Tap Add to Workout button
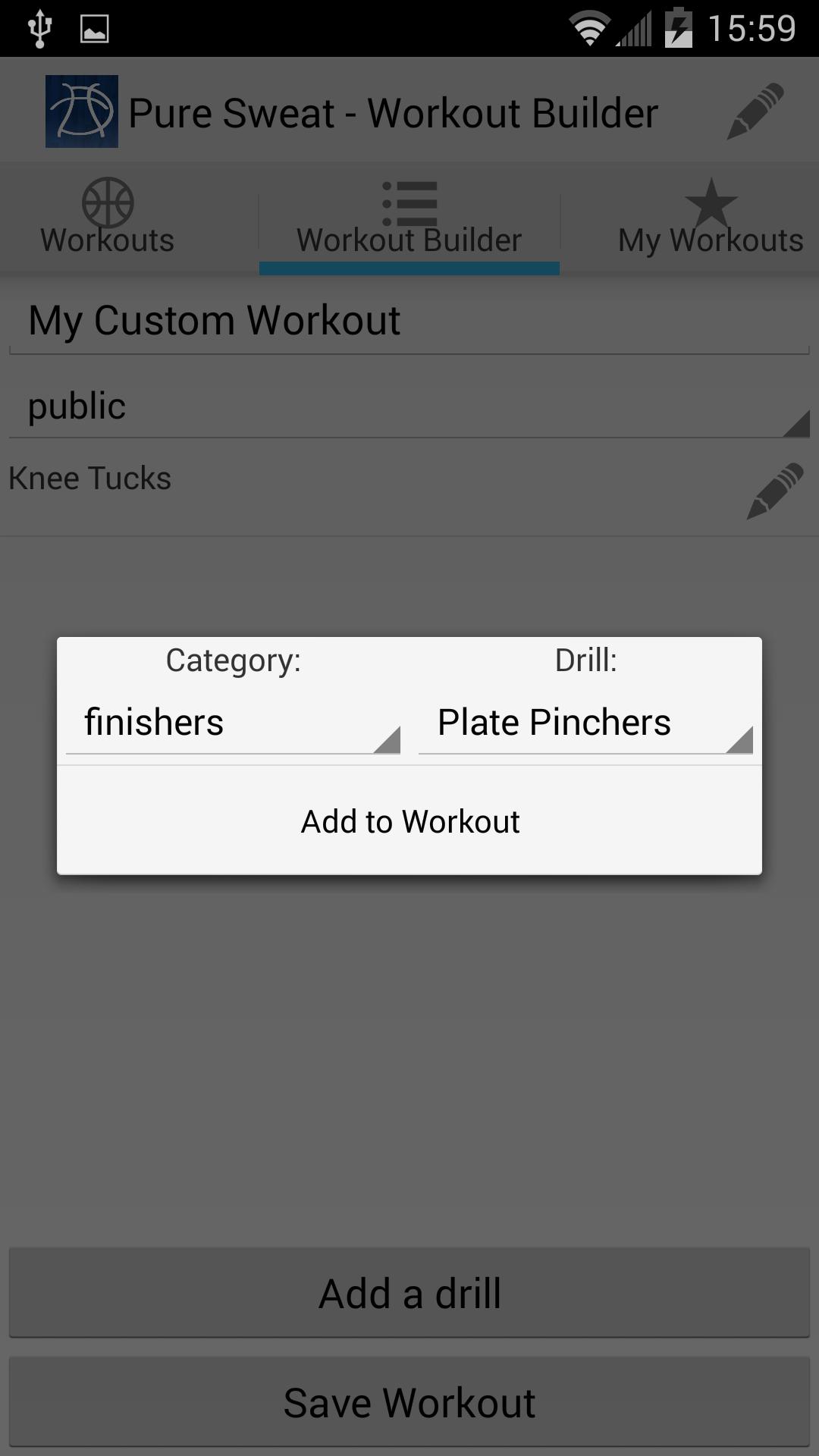 point(409,822)
